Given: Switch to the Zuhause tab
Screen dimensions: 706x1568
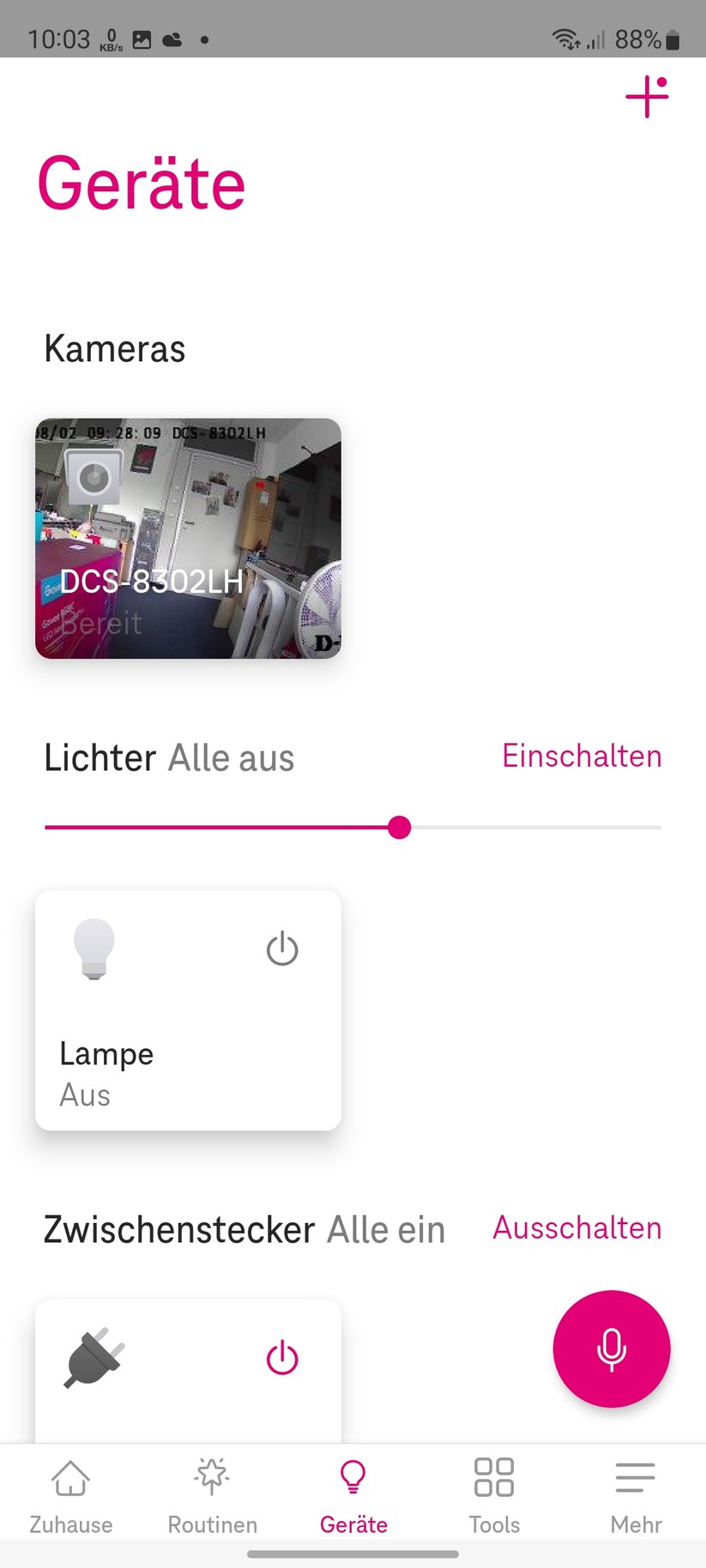Looking at the screenshot, I should click(70, 1493).
